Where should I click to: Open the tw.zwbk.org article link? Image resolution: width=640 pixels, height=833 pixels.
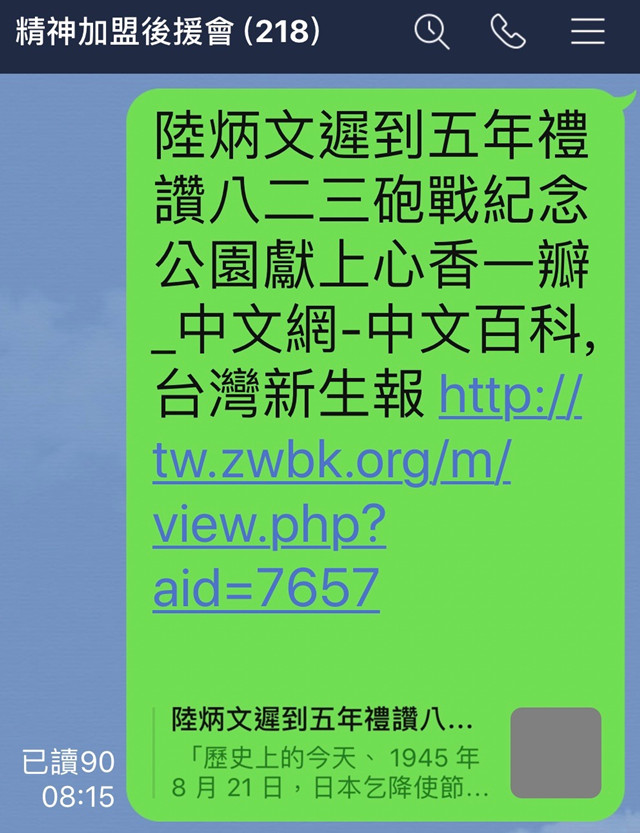click(330, 464)
